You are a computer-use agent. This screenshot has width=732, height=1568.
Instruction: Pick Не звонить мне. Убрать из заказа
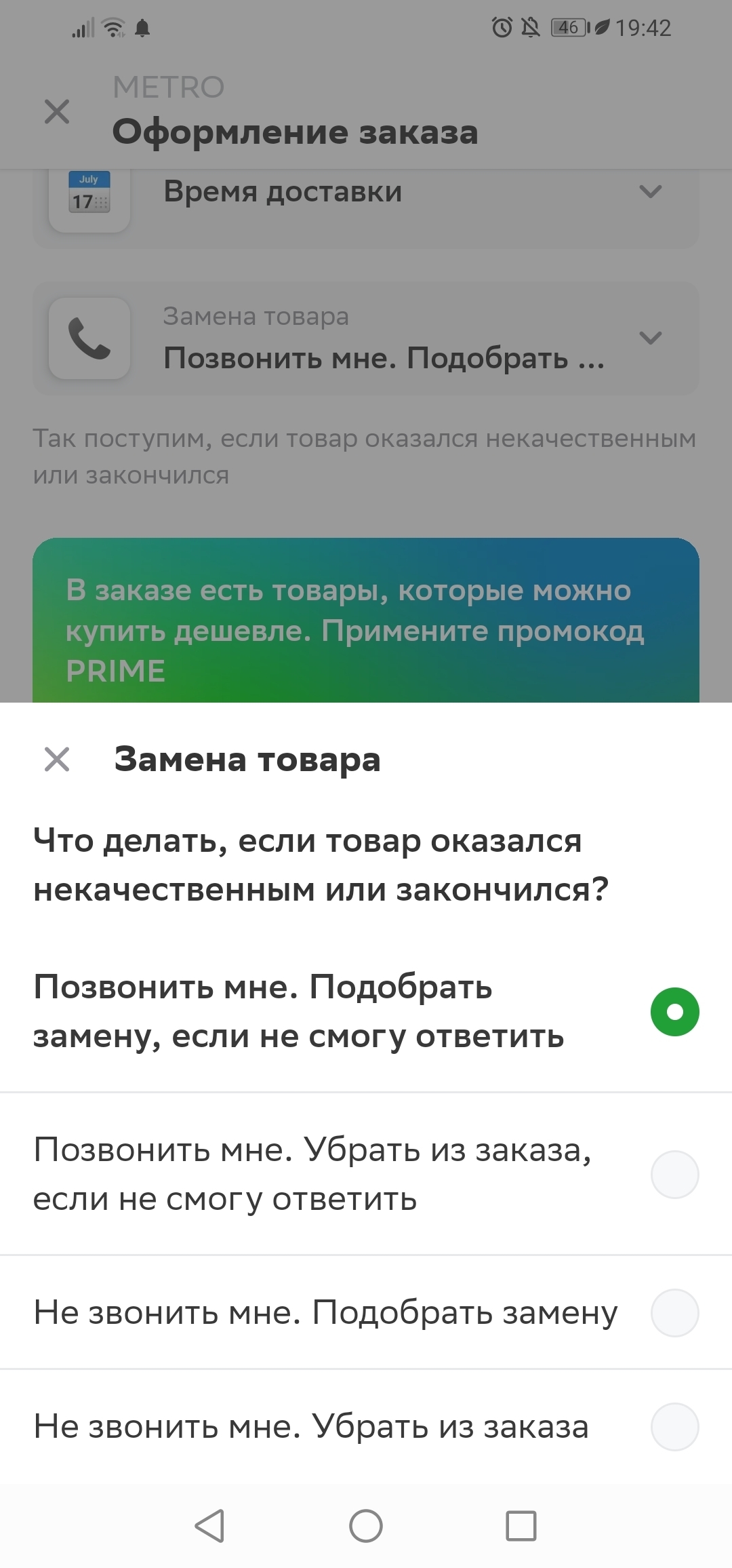[x=674, y=1427]
